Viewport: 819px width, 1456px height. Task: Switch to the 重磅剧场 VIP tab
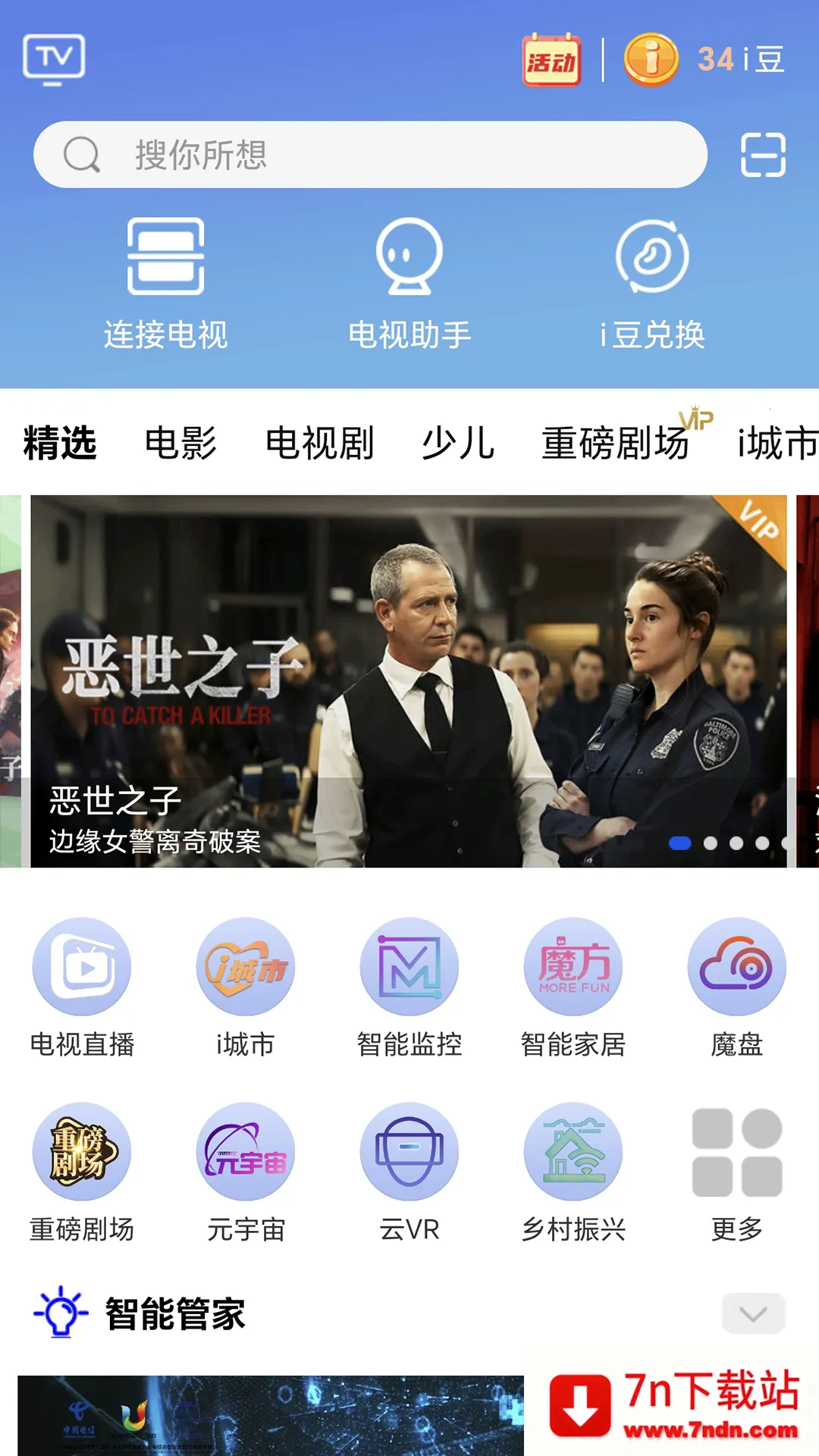(616, 443)
